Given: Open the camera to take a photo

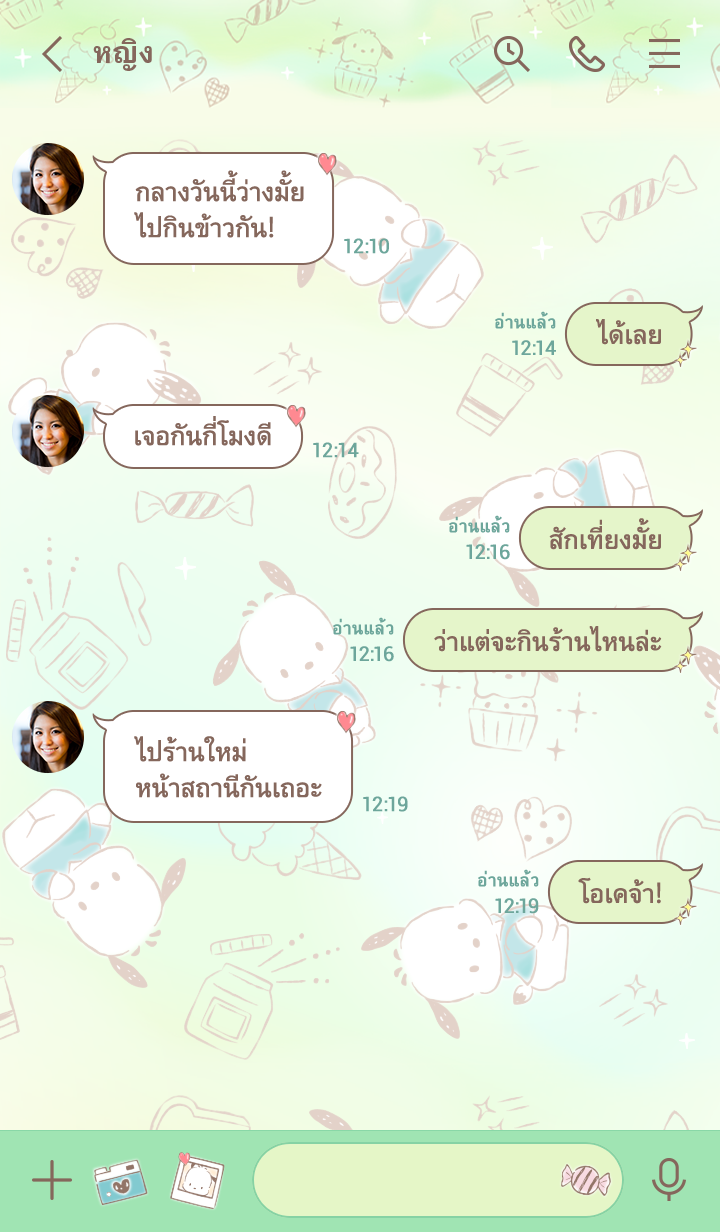Looking at the screenshot, I should tap(120, 1181).
